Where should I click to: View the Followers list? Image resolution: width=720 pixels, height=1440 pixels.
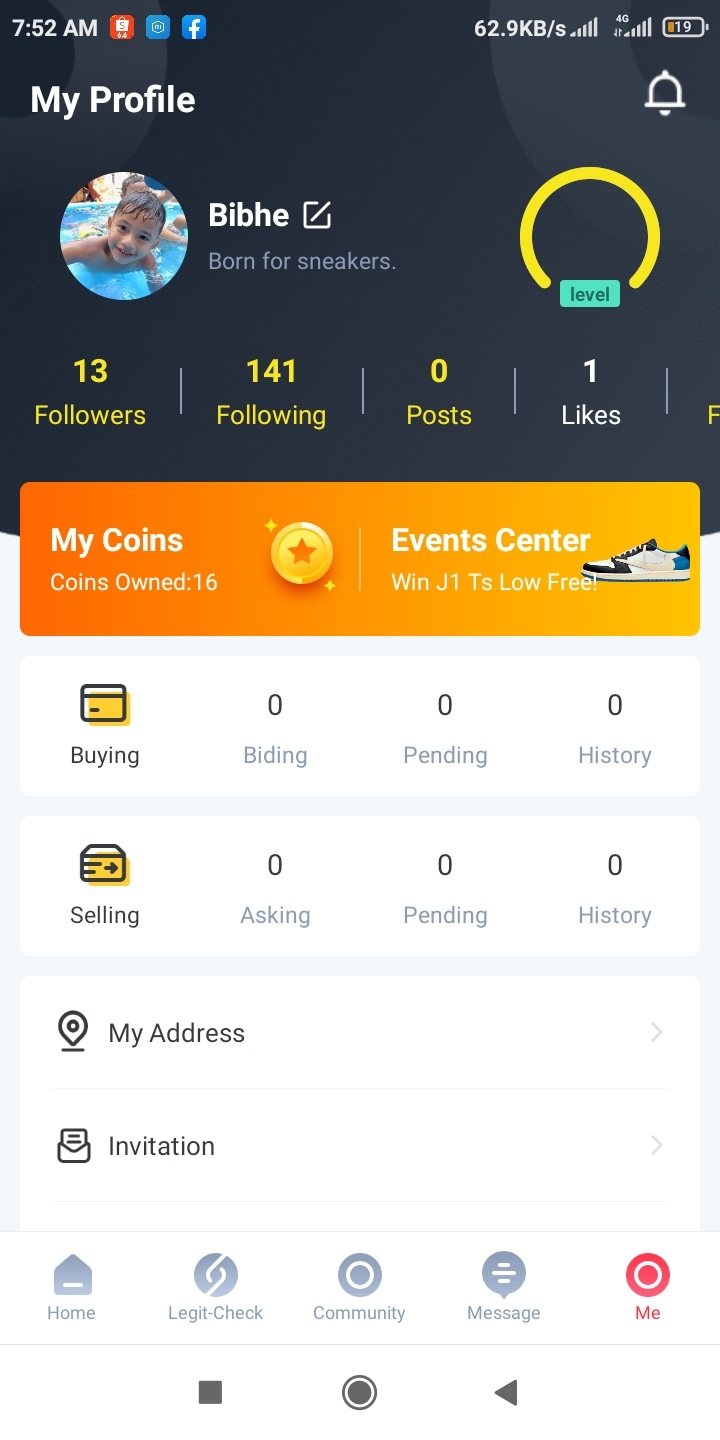90,391
